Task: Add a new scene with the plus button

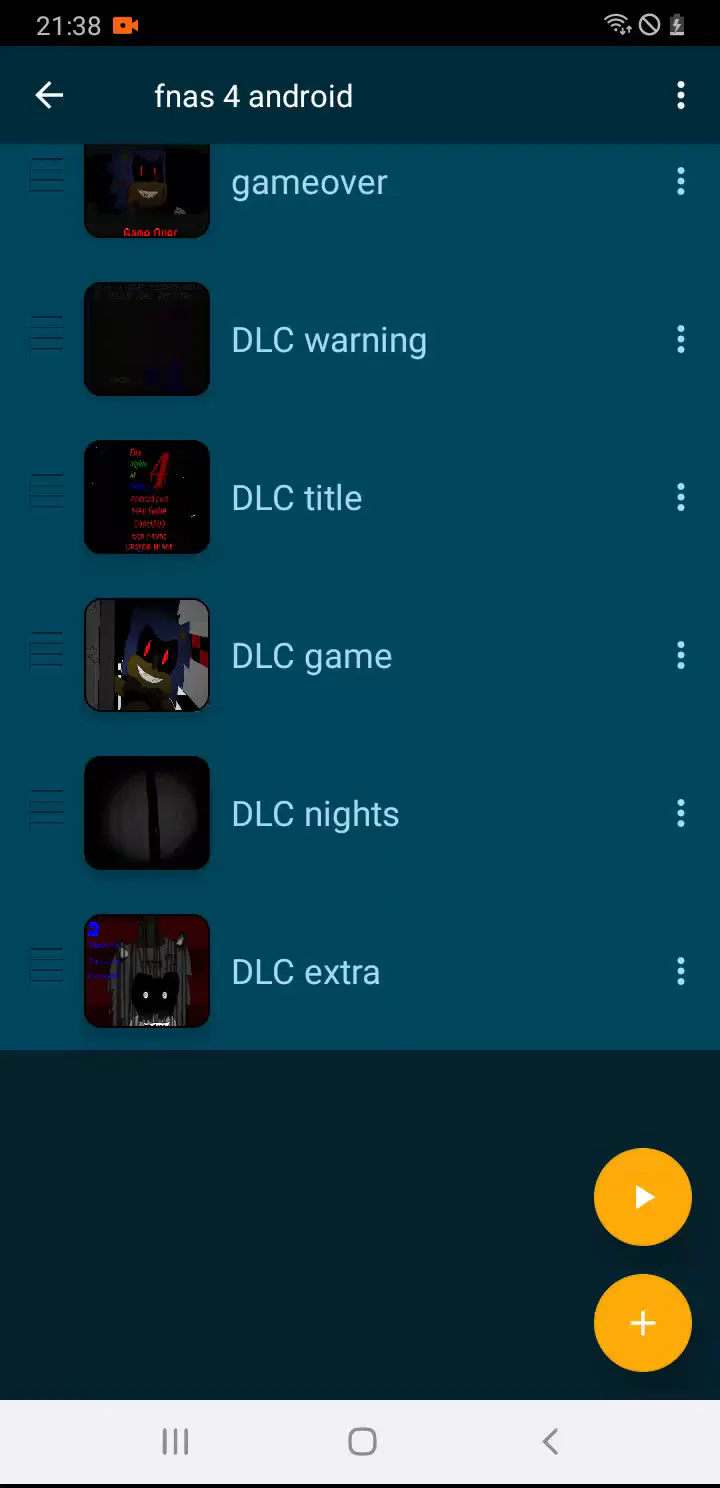Action: (642, 1323)
